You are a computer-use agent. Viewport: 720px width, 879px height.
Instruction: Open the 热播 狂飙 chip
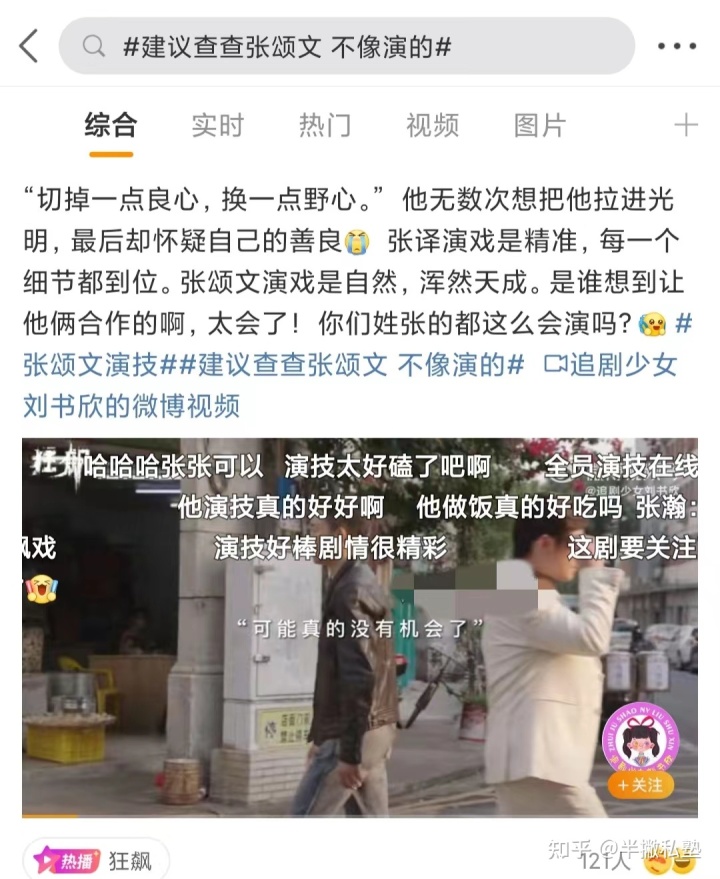coord(97,859)
